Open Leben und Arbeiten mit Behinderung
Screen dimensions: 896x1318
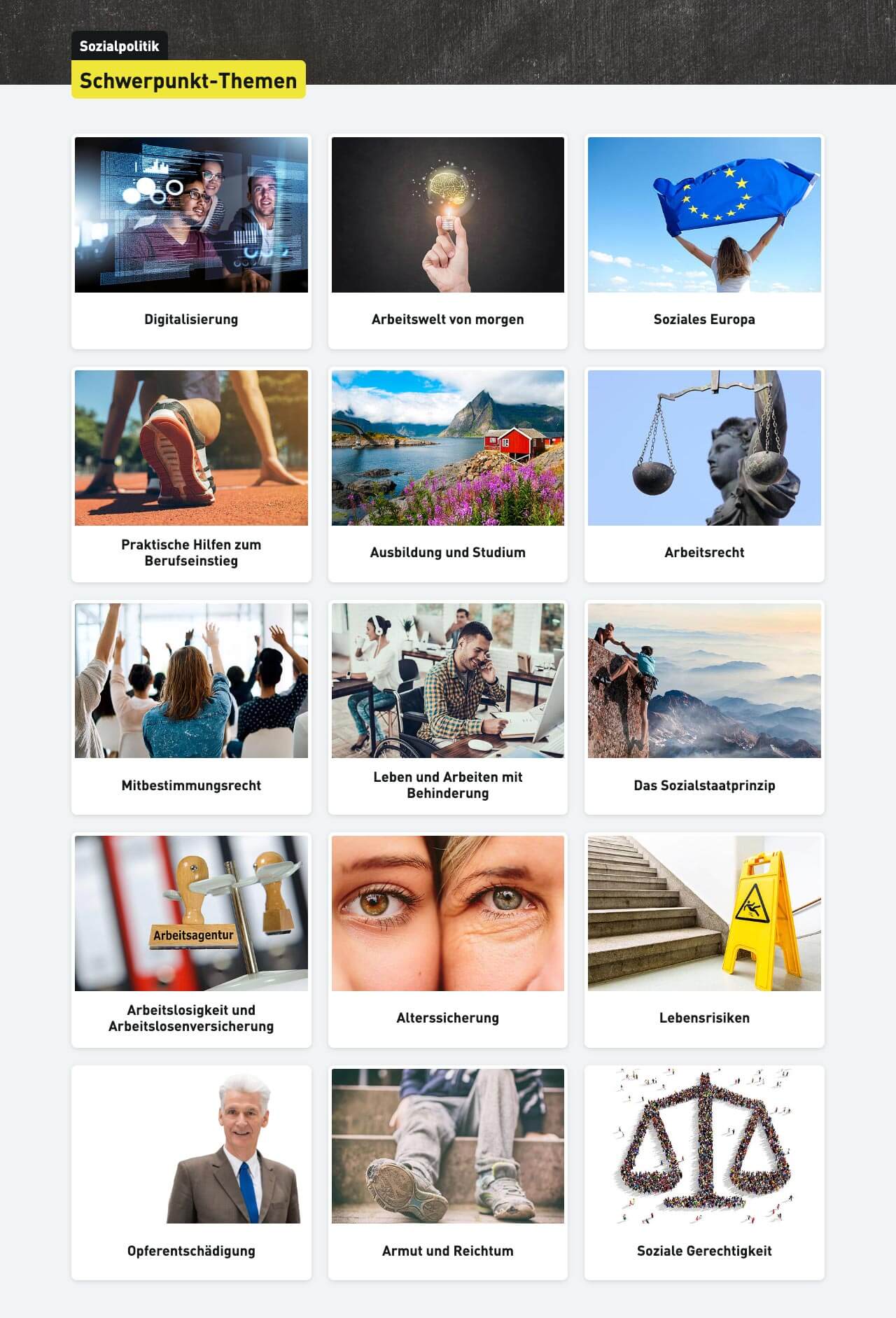447,707
